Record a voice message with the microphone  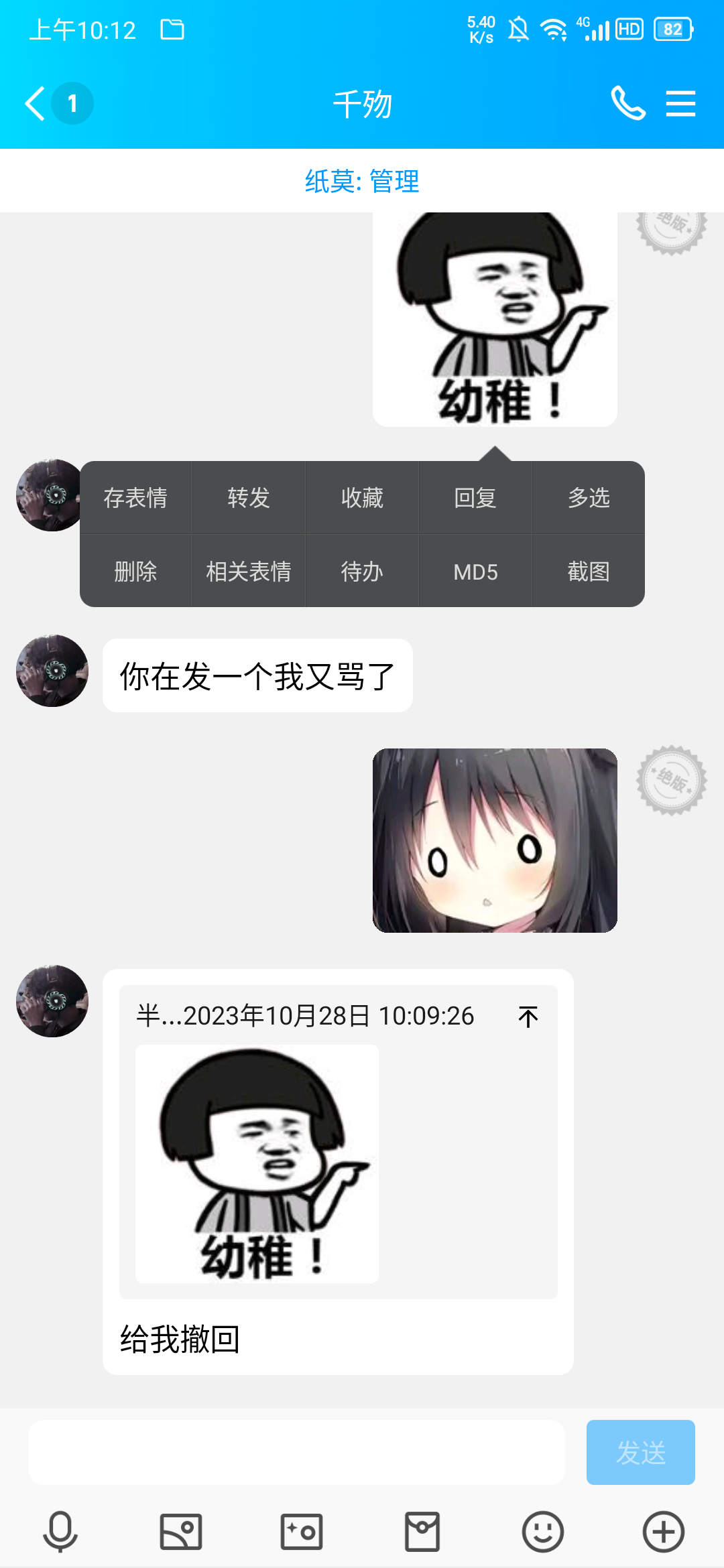coord(60,1532)
